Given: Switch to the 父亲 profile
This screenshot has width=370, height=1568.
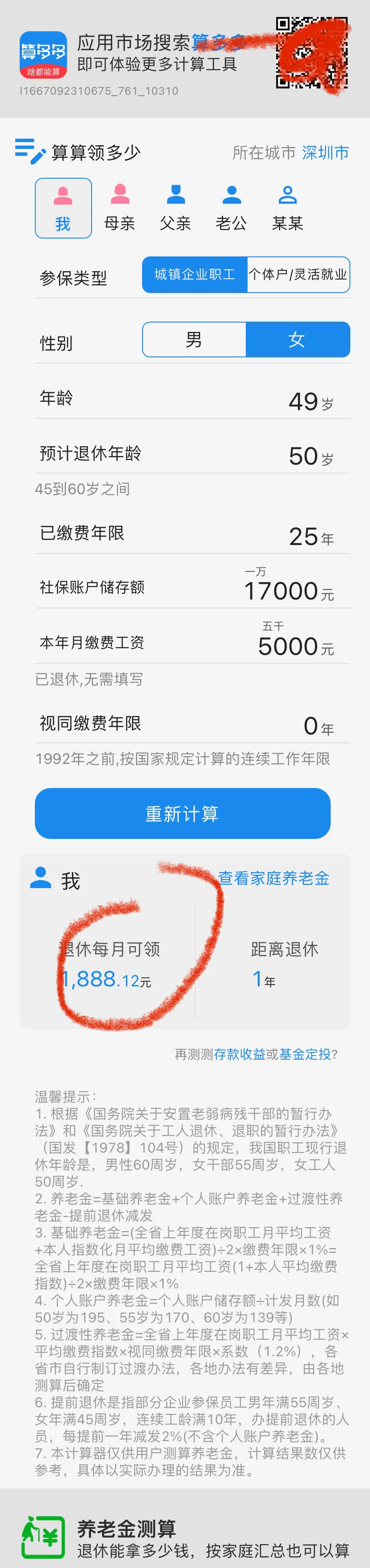Looking at the screenshot, I should point(175,208).
